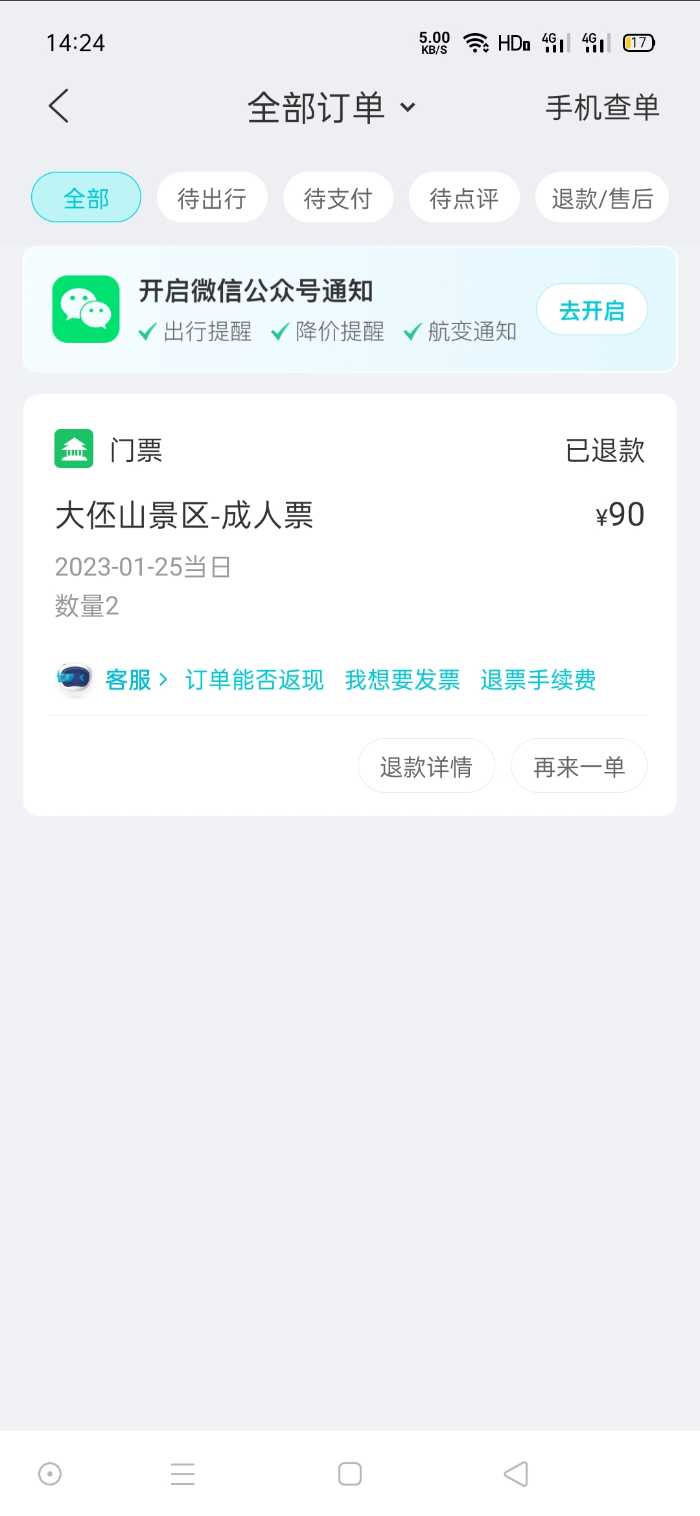Viewport: 700px width, 1516px height.
Task: Go back using the top-left arrow
Action: [x=59, y=106]
